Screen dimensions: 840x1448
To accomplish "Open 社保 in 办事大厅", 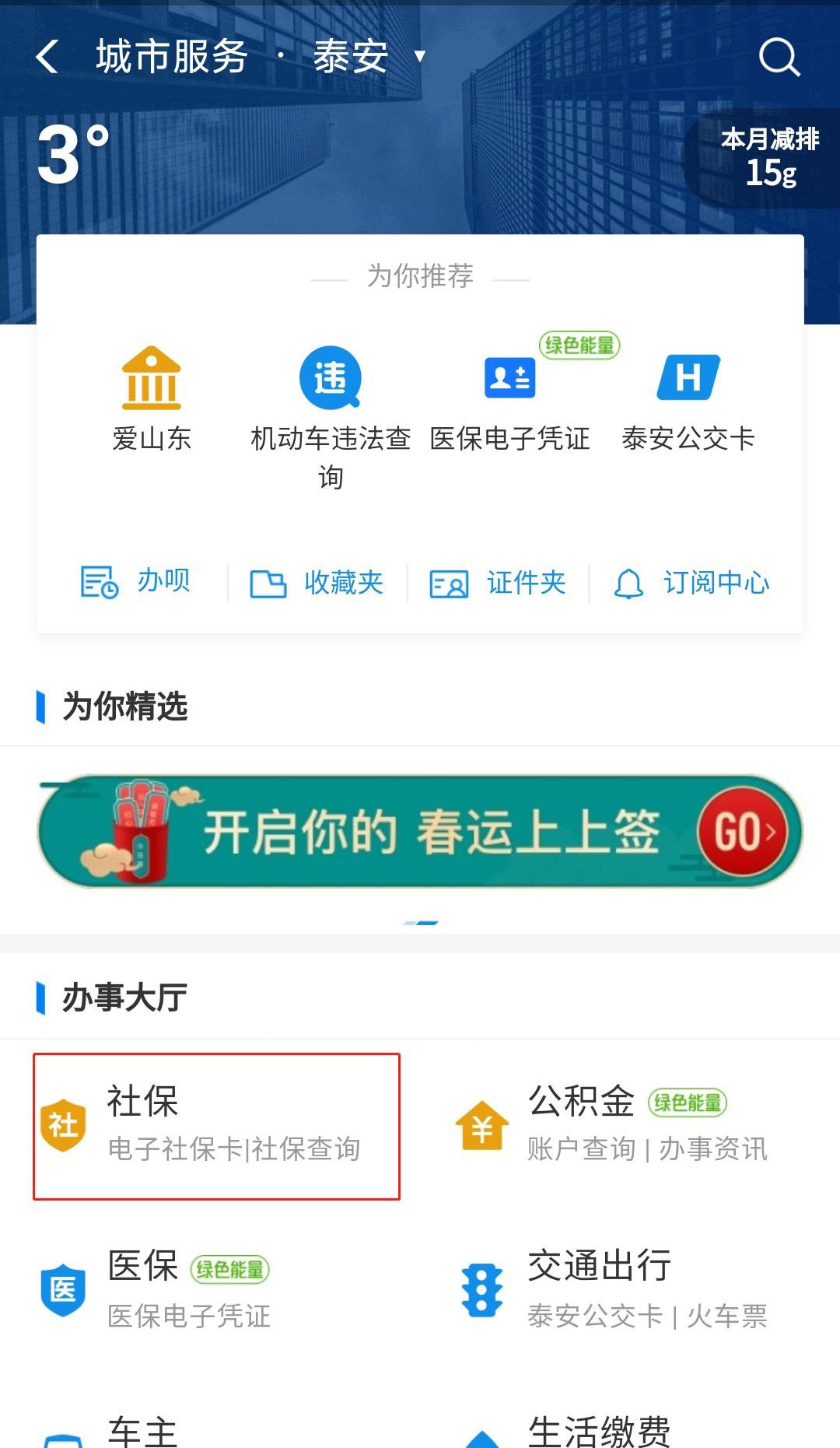I will point(216,1125).
